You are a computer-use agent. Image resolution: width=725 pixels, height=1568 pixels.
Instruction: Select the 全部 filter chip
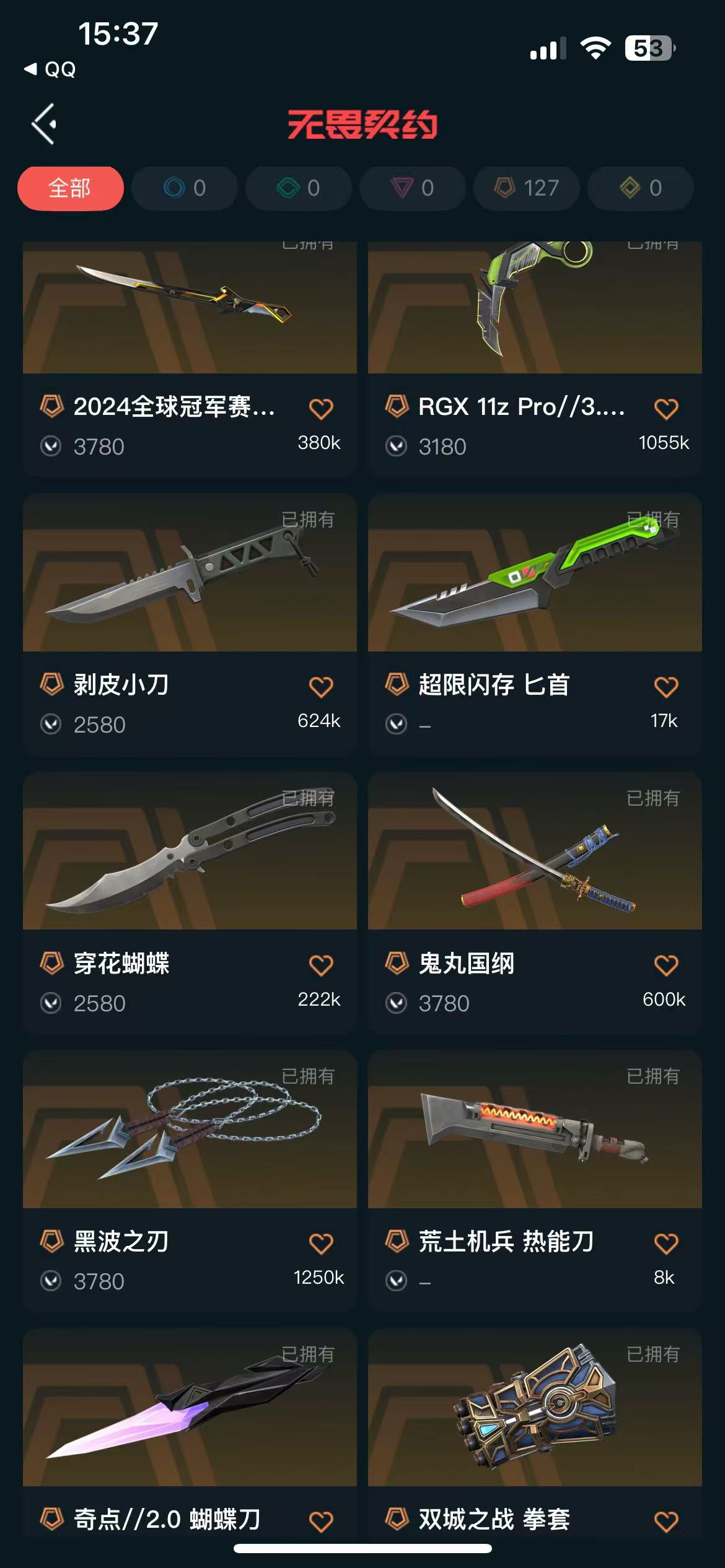70,188
